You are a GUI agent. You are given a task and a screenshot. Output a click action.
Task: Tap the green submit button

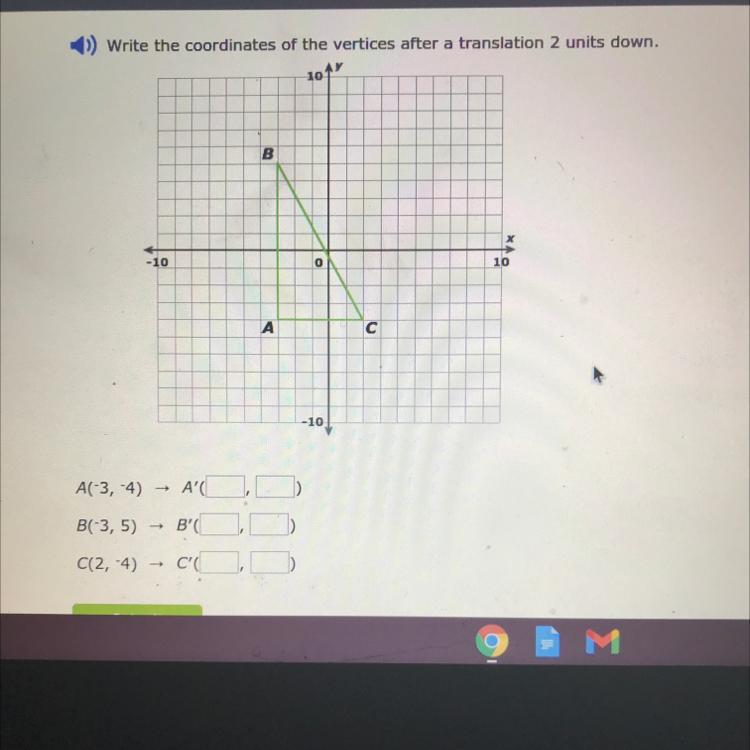pos(137,610)
